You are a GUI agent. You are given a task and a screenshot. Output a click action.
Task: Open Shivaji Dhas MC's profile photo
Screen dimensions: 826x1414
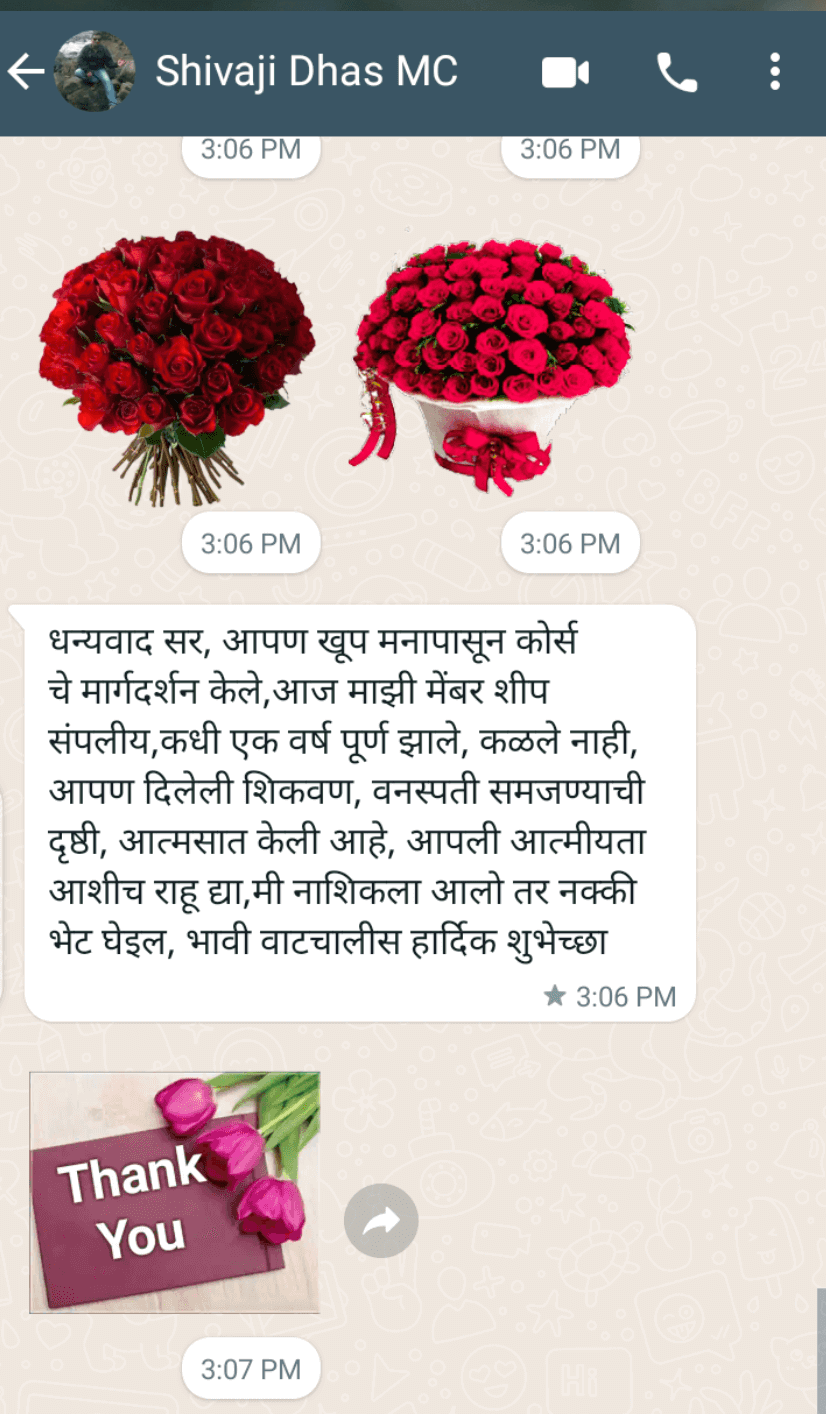[x=94, y=71]
